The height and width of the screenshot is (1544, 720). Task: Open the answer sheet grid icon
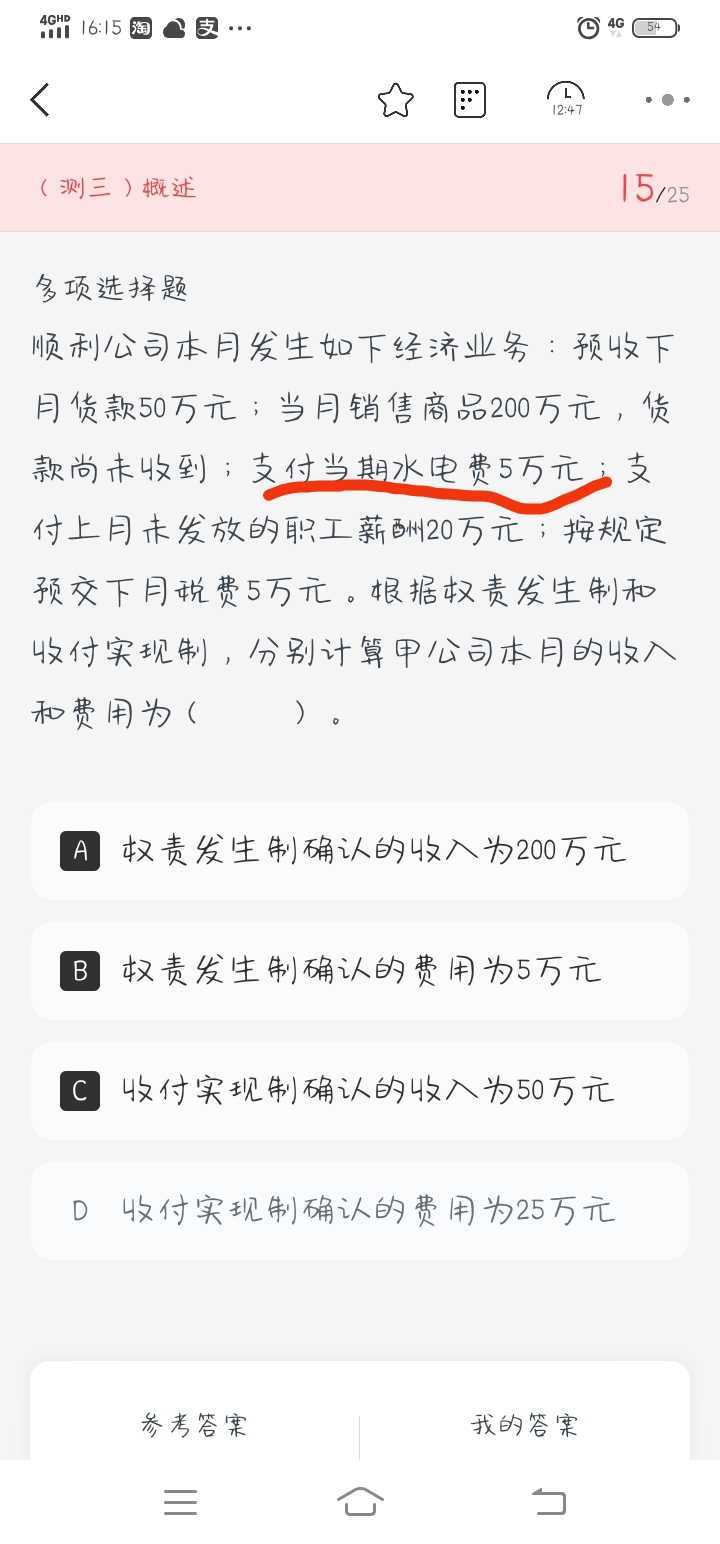click(x=470, y=100)
